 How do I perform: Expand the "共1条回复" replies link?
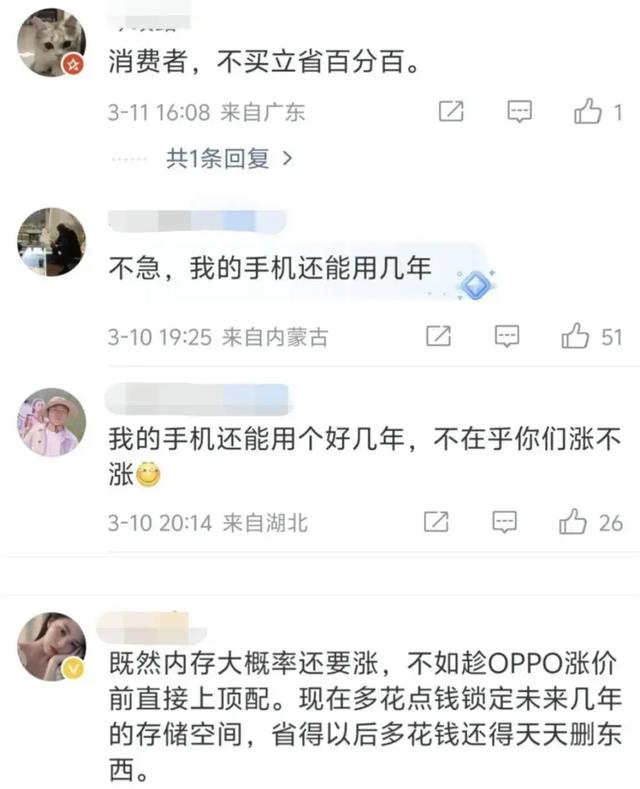tap(229, 158)
